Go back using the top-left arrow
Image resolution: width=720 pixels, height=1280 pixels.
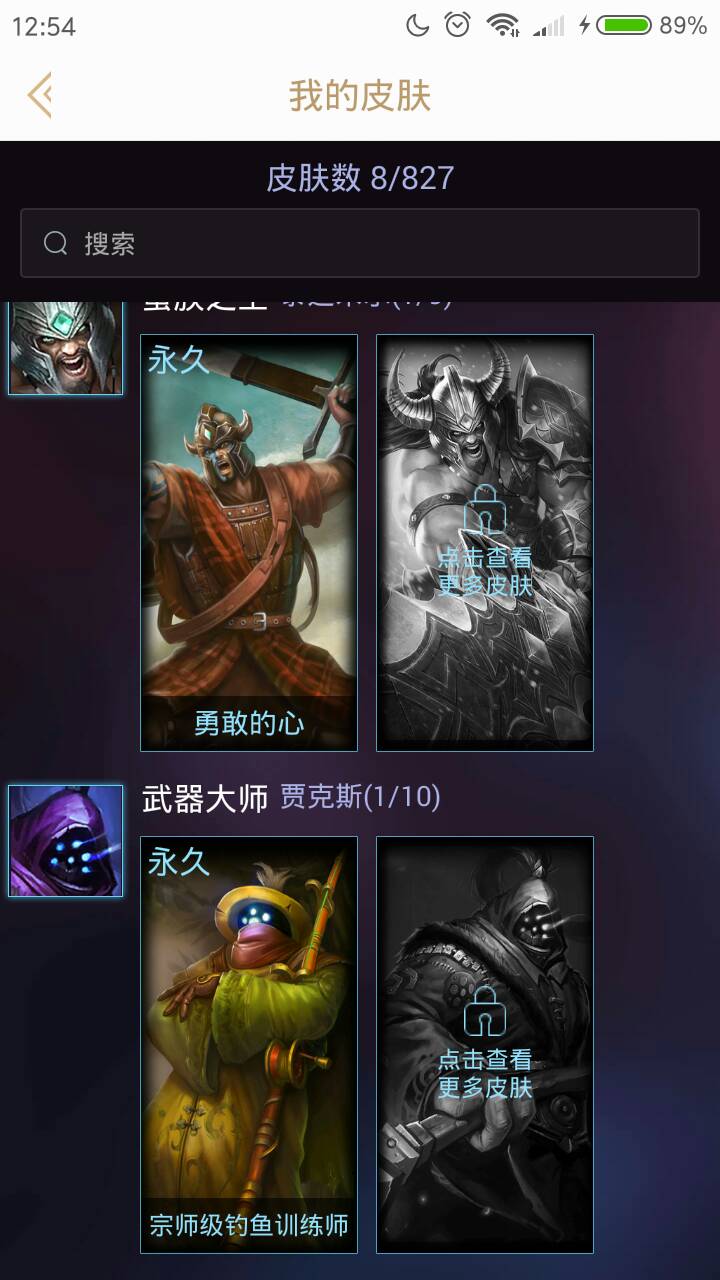coord(39,96)
